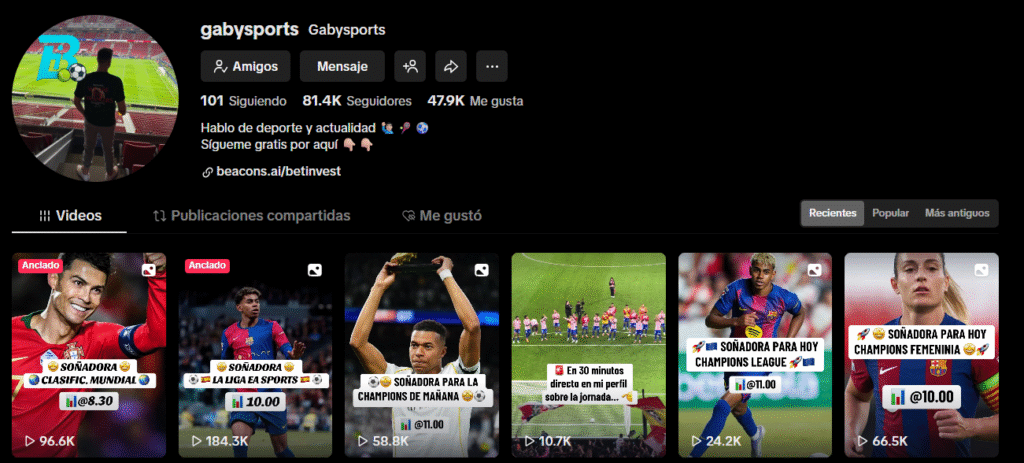Screen dimensions: 1024x463
Task: Tap the Amigos button
Action: [x=245, y=67]
